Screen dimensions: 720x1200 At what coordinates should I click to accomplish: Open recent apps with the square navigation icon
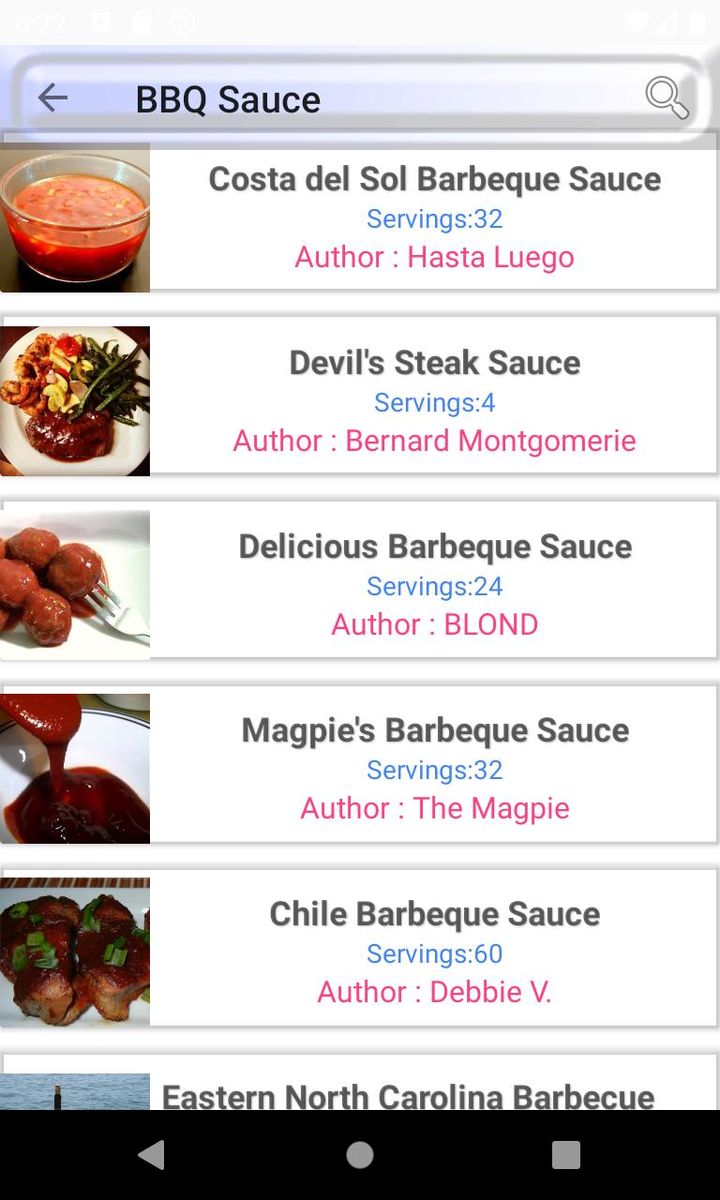tap(565, 1154)
